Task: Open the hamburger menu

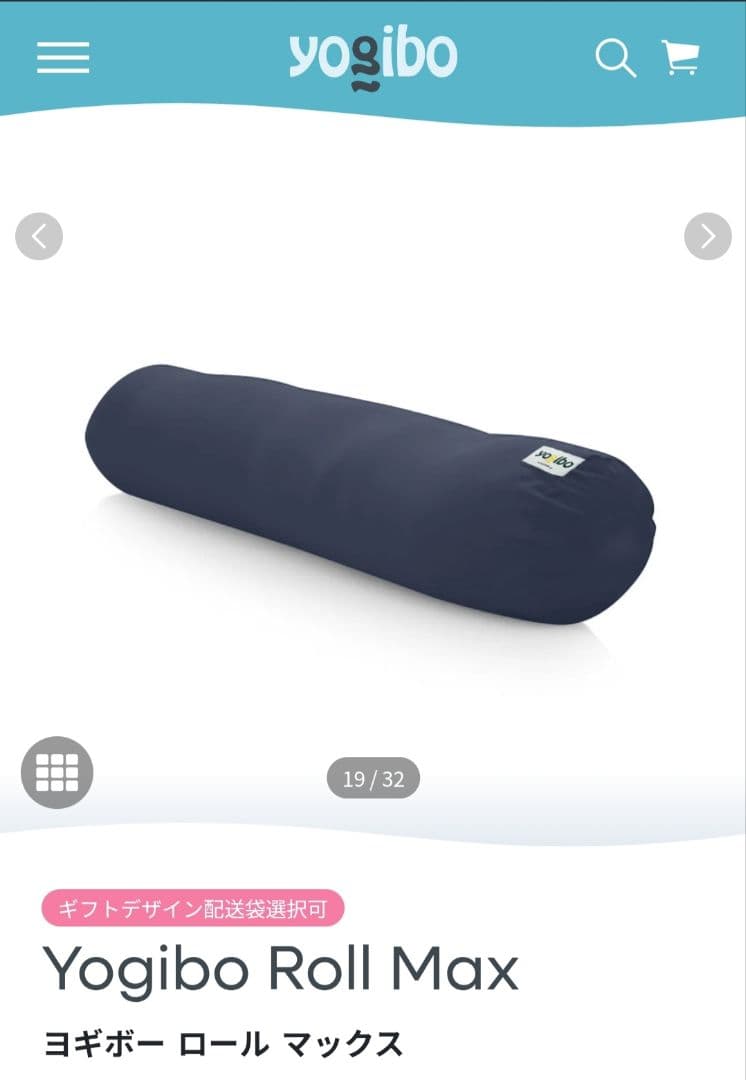Action: point(63,57)
